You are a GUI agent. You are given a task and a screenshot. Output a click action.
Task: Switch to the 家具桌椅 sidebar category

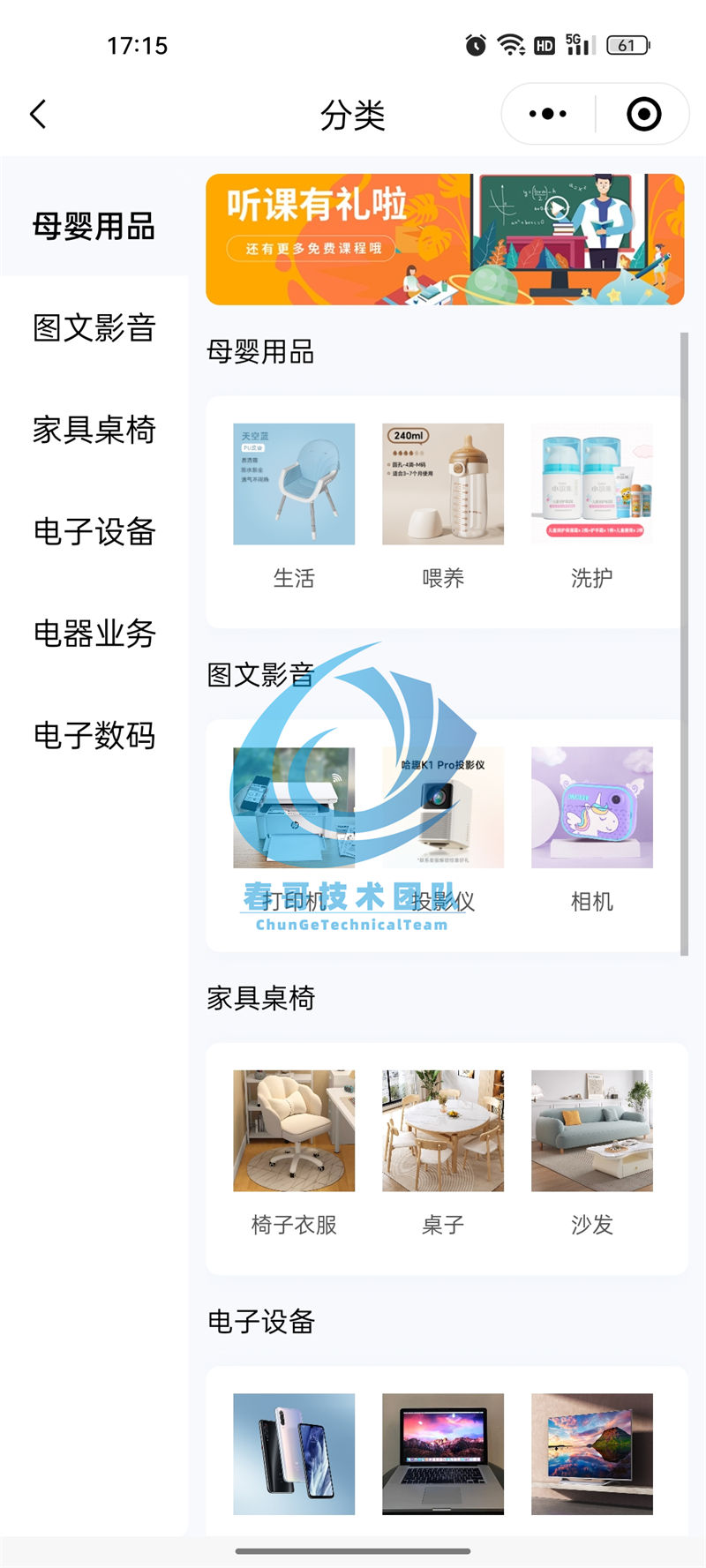94,430
